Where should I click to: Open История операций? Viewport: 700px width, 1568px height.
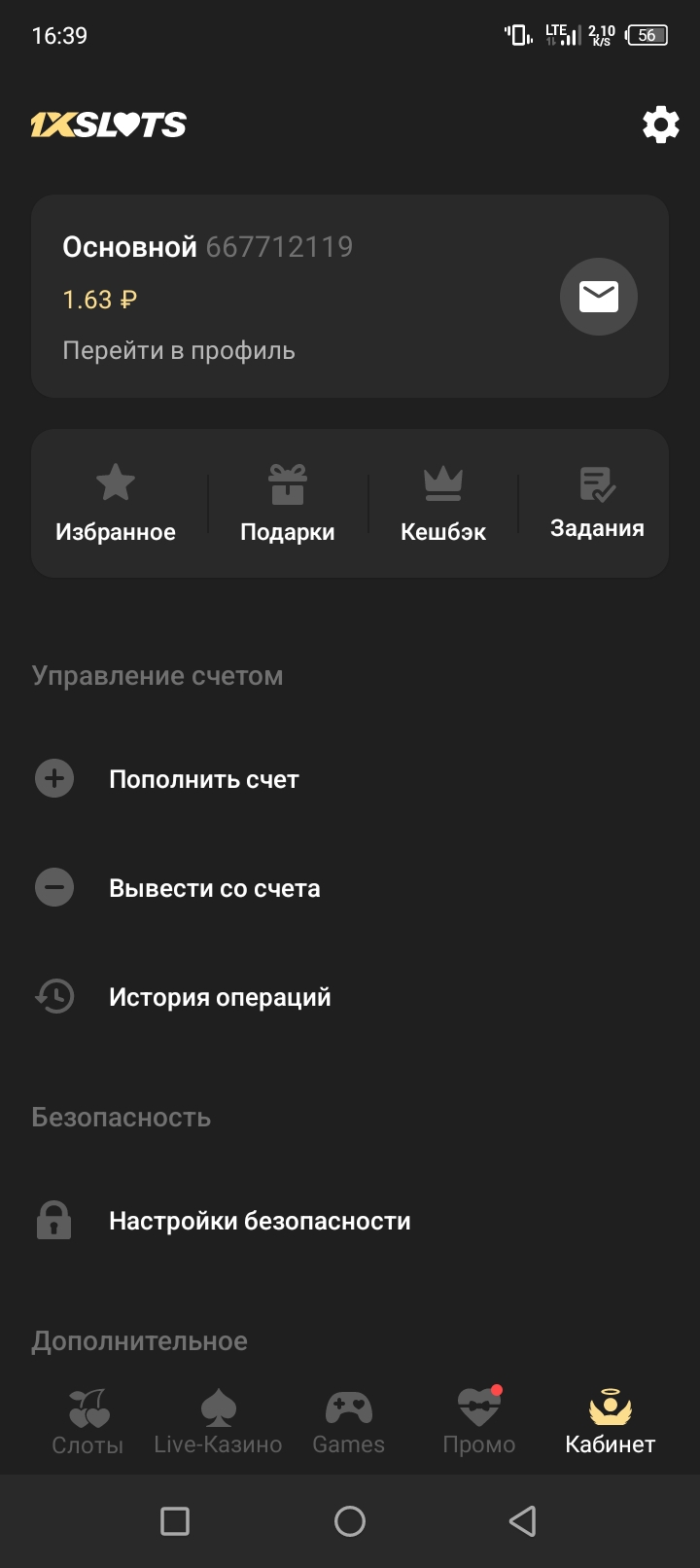pyautogui.click(x=220, y=997)
